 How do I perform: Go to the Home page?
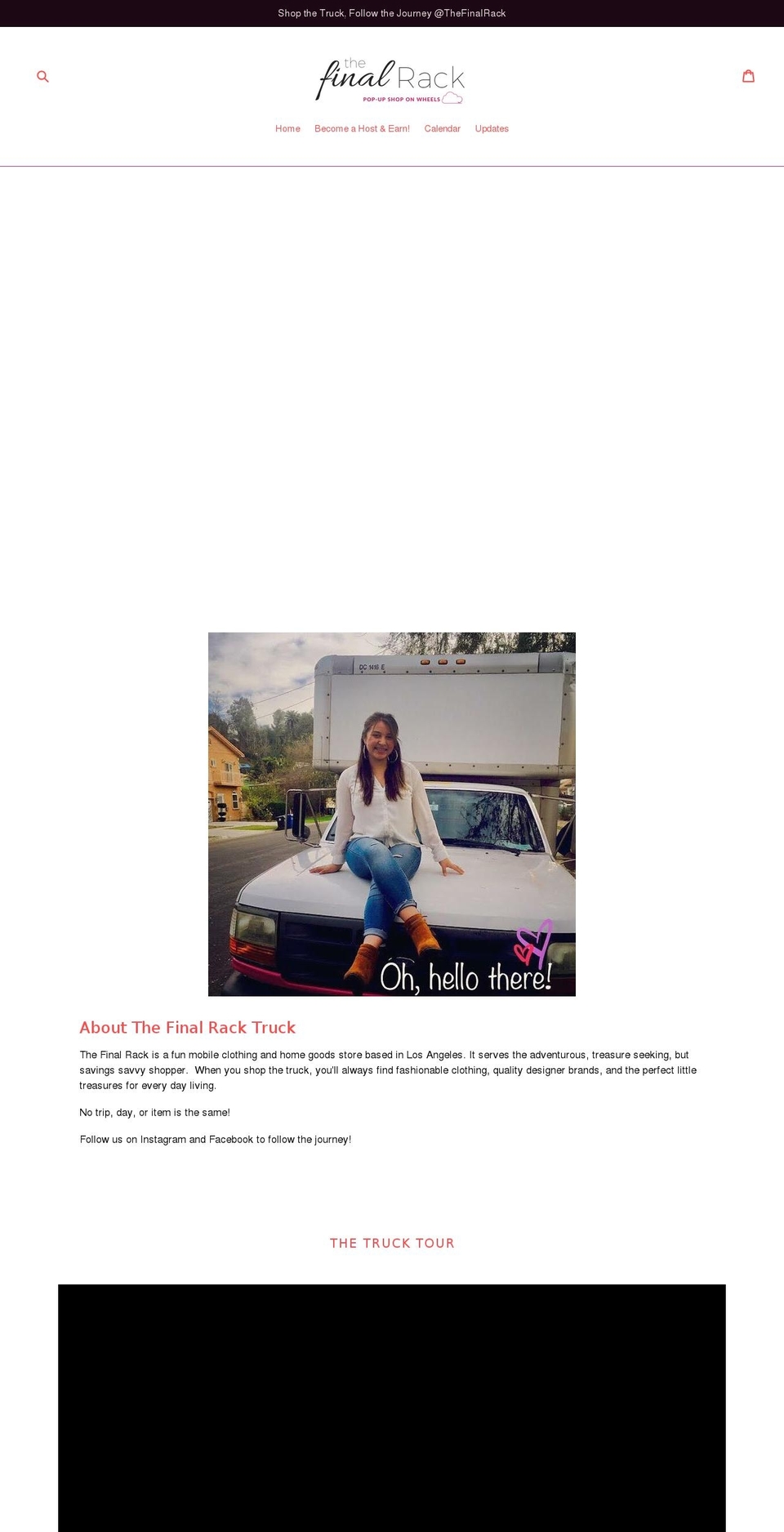coord(287,129)
